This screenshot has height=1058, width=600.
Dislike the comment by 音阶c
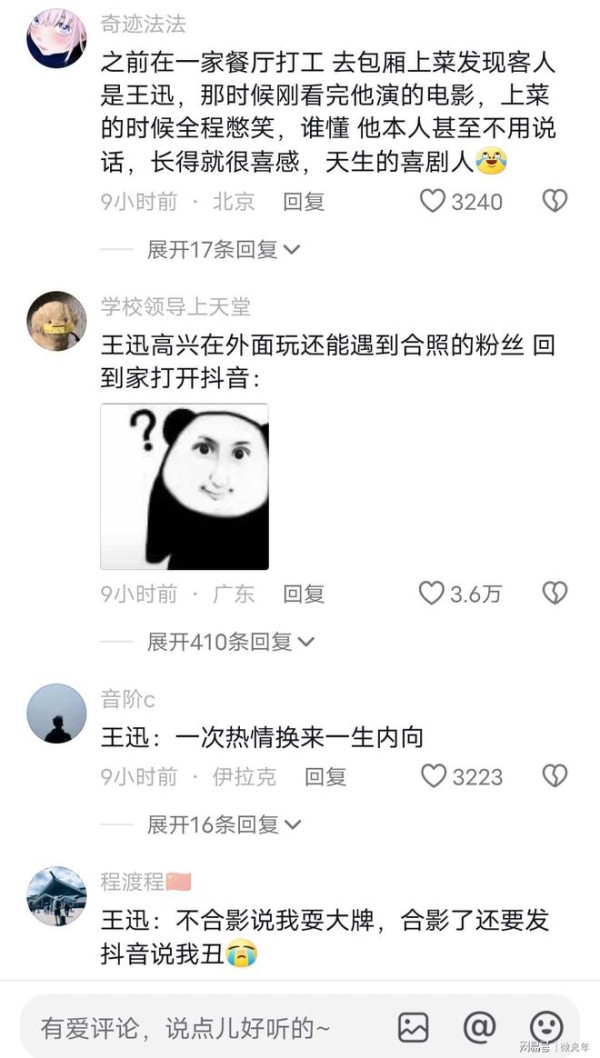pyautogui.click(x=555, y=777)
